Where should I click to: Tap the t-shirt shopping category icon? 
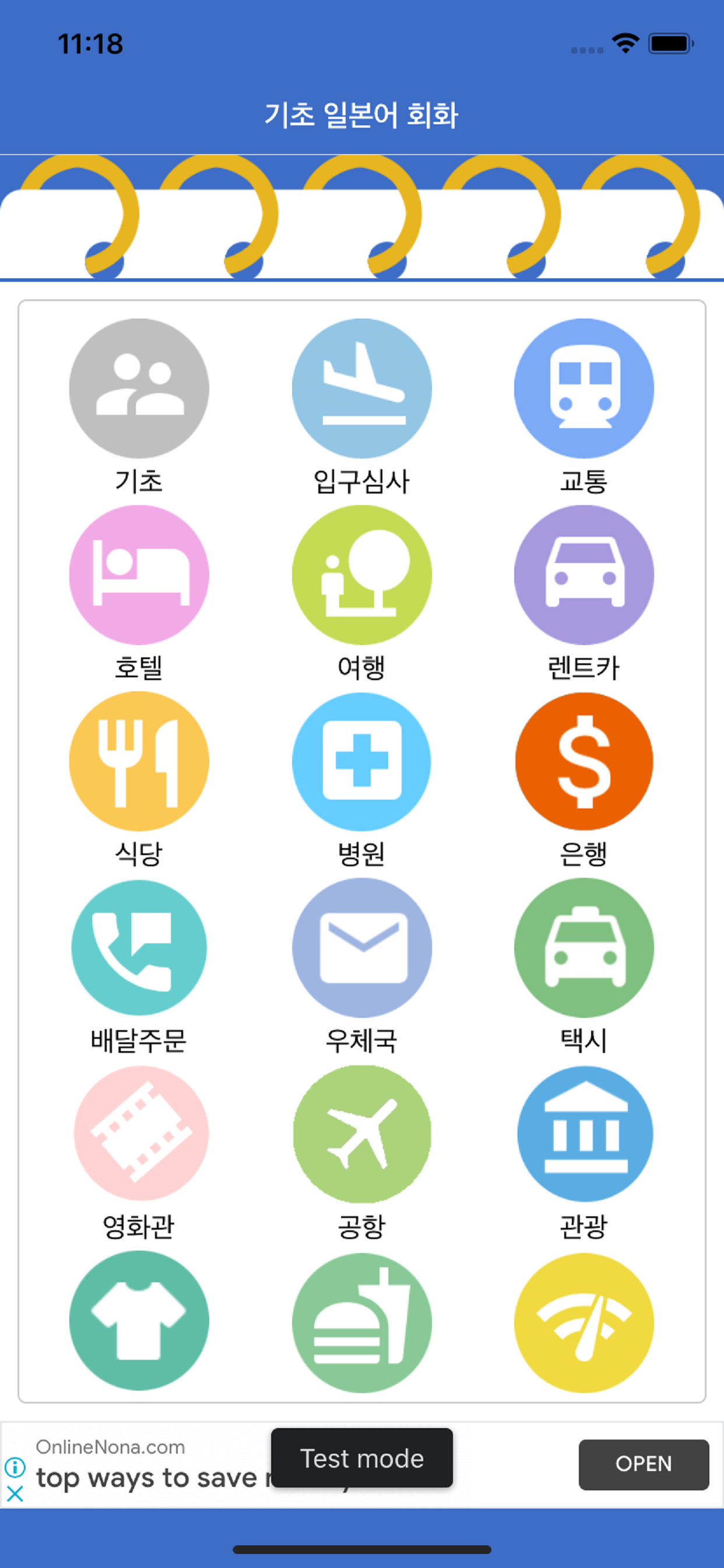(x=139, y=1319)
